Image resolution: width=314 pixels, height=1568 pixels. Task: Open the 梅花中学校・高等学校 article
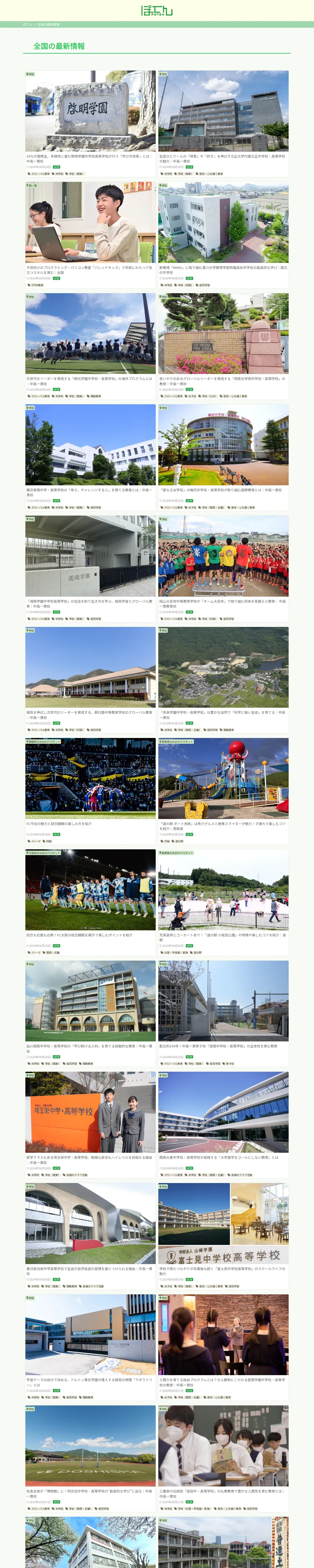[223, 445]
